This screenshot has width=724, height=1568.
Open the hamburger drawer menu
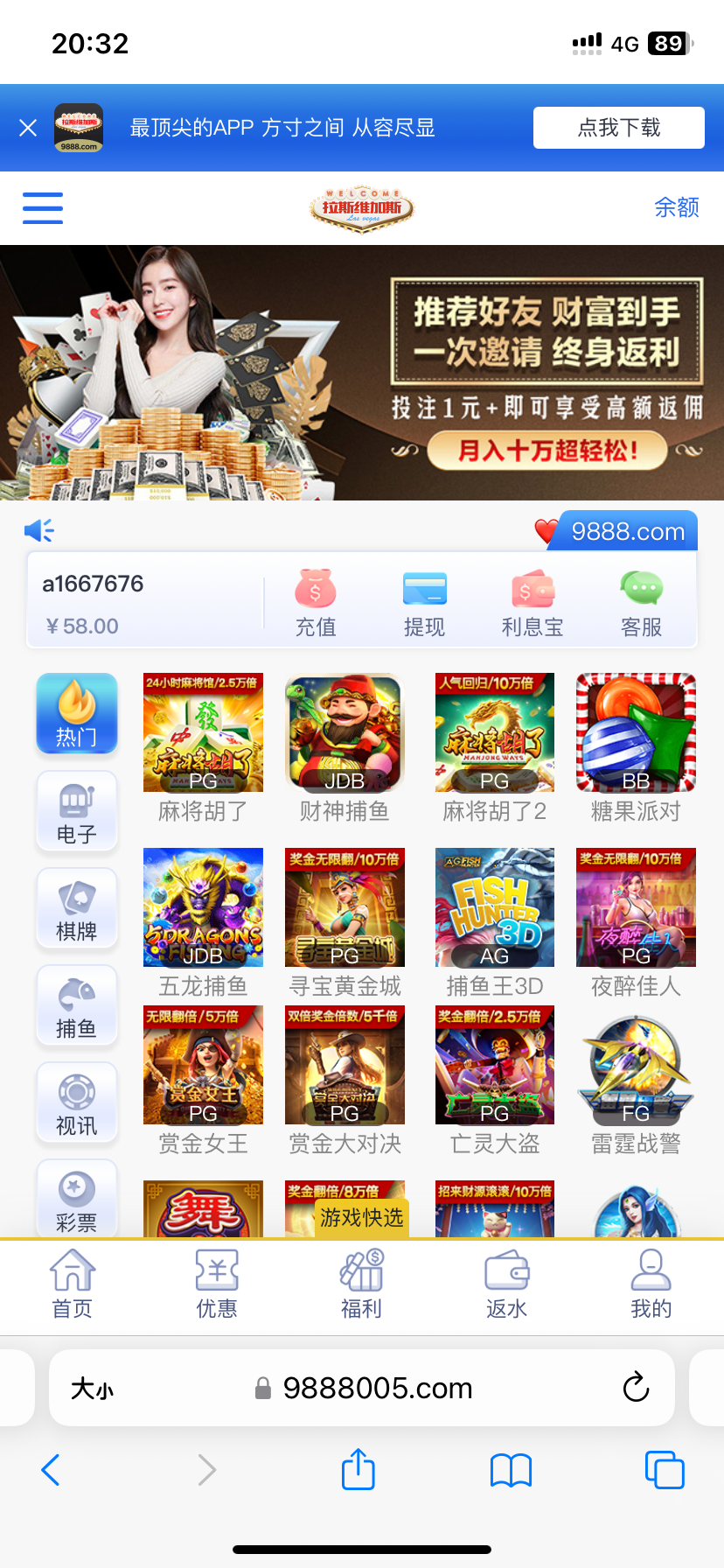43,208
